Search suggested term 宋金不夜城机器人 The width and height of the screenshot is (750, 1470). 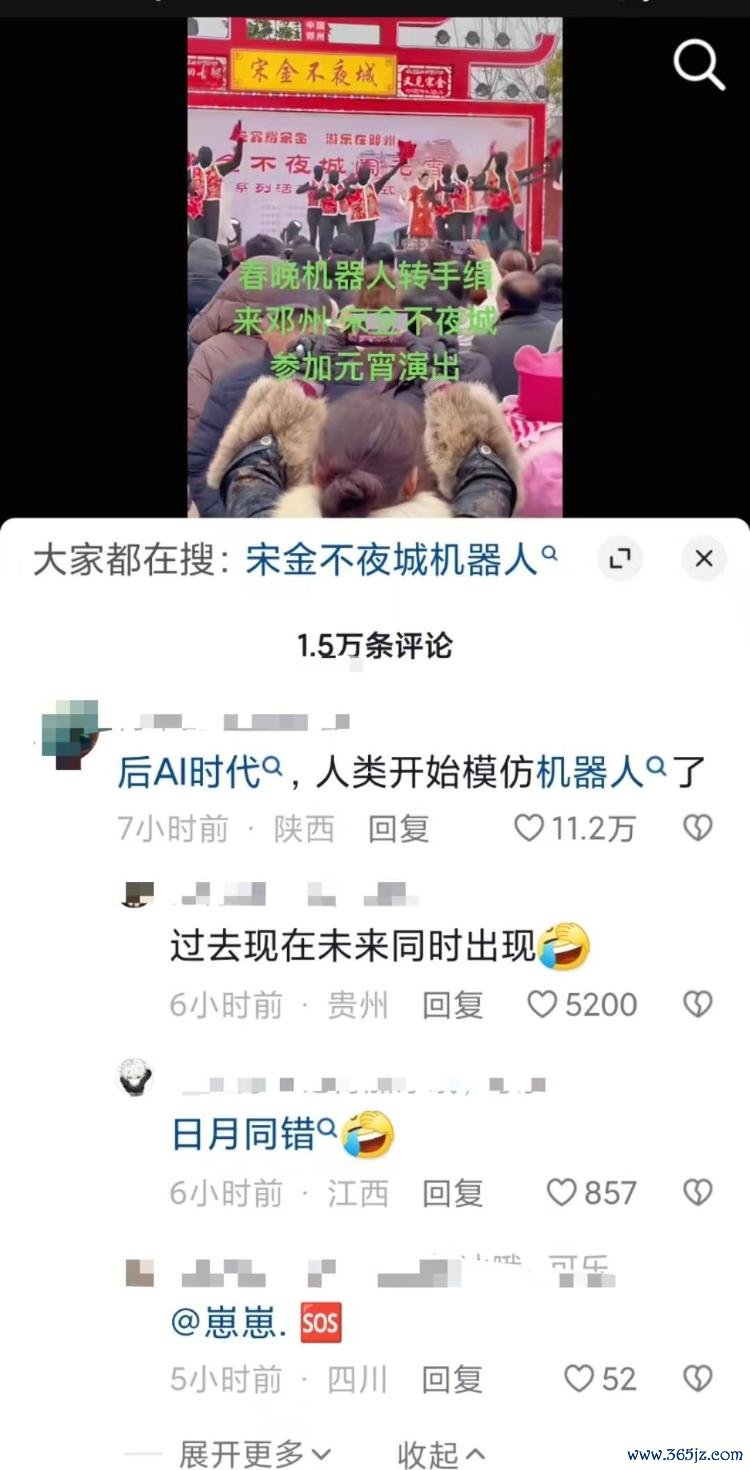(400, 560)
